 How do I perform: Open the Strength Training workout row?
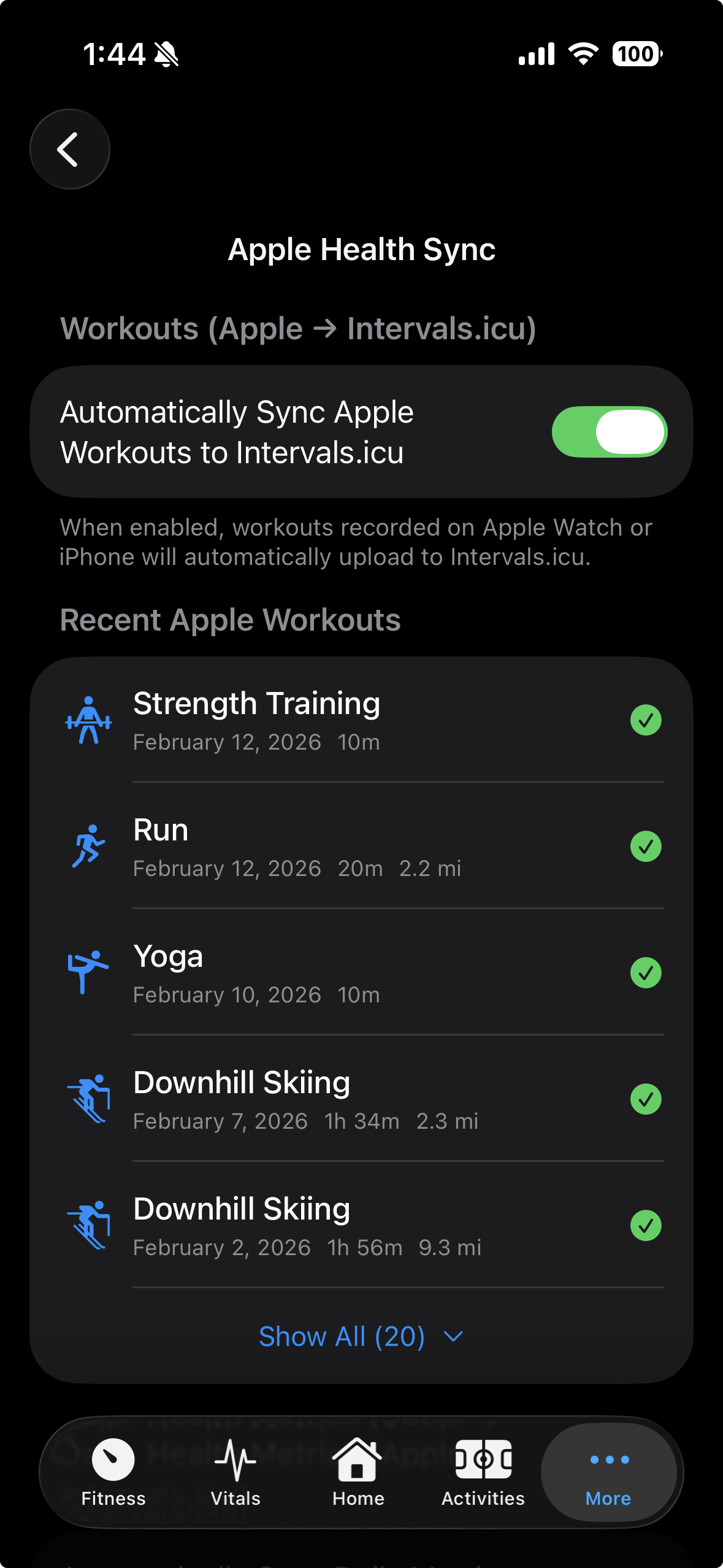(x=362, y=720)
